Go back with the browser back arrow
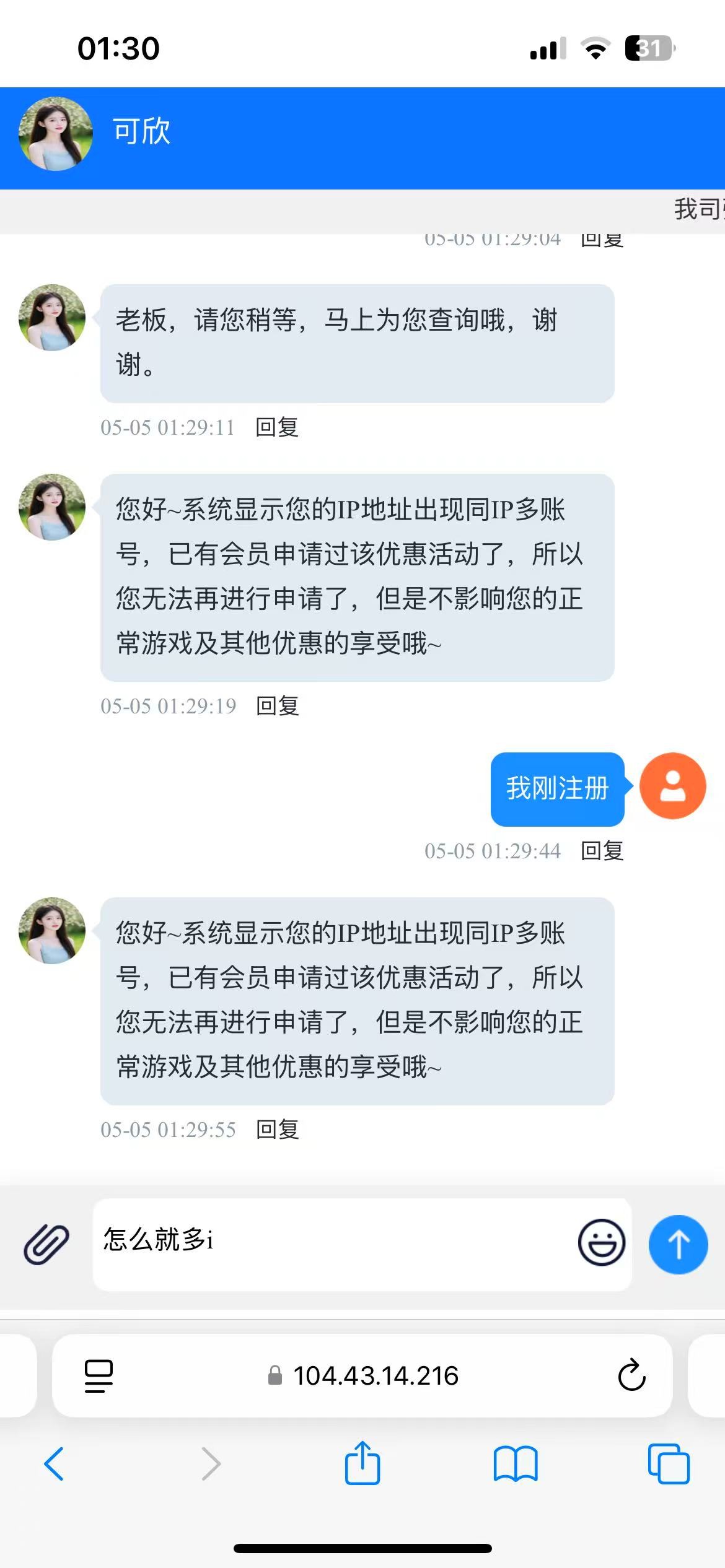 (x=54, y=1464)
